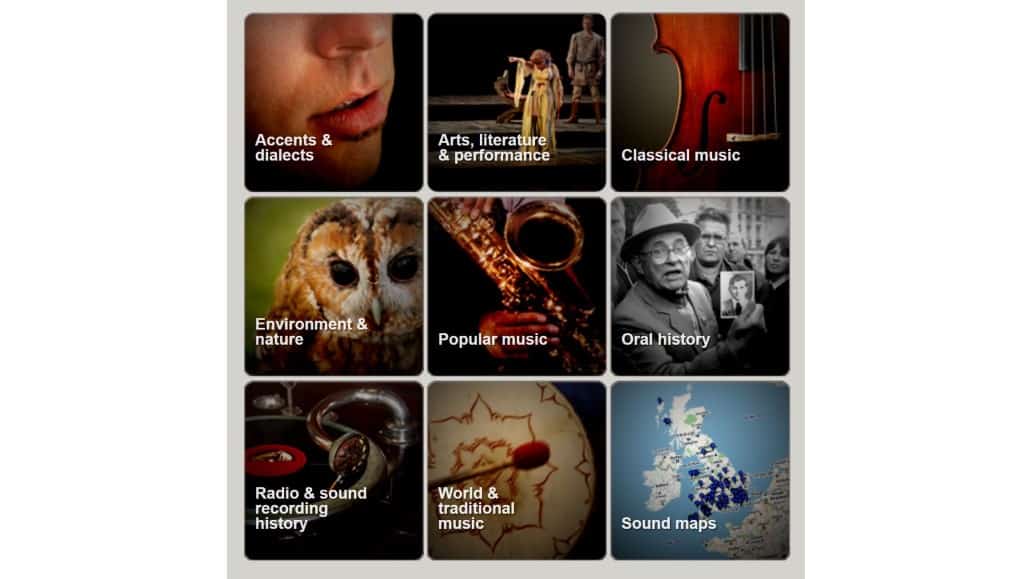The image size is (1030, 579).
Task: Open the Accents & dialects category
Action: tap(333, 102)
